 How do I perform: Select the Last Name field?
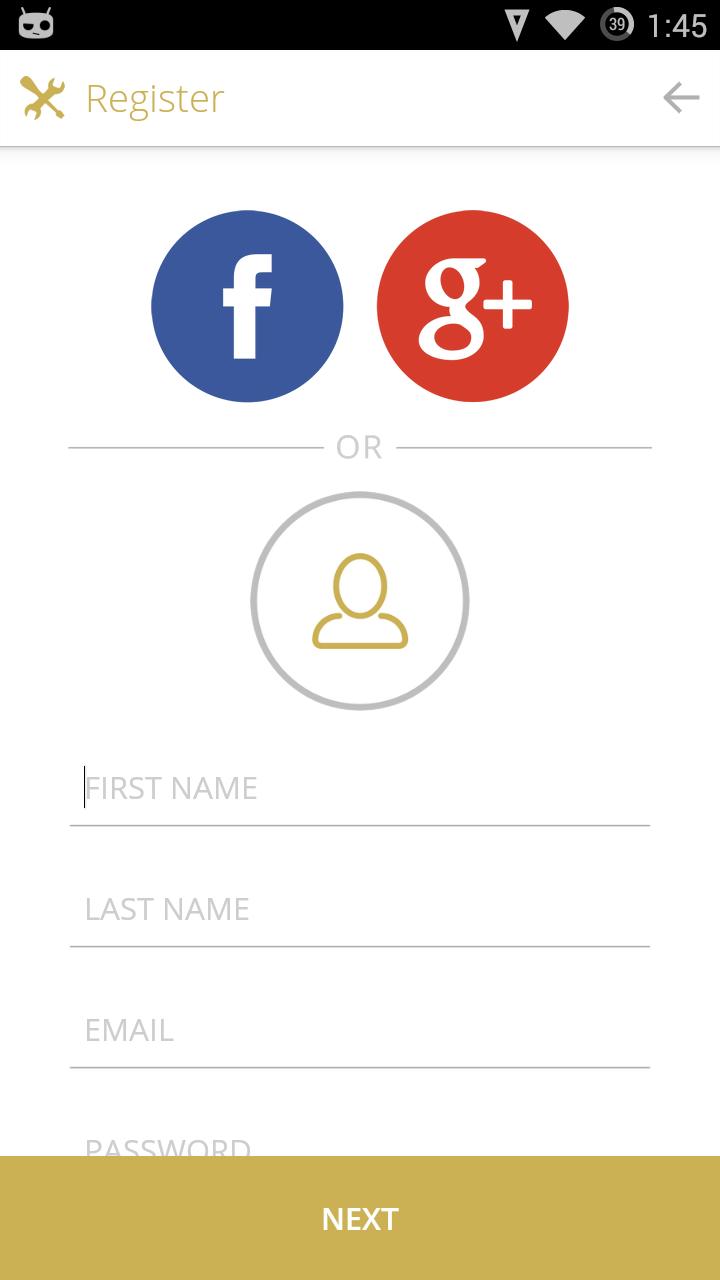coord(360,909)
